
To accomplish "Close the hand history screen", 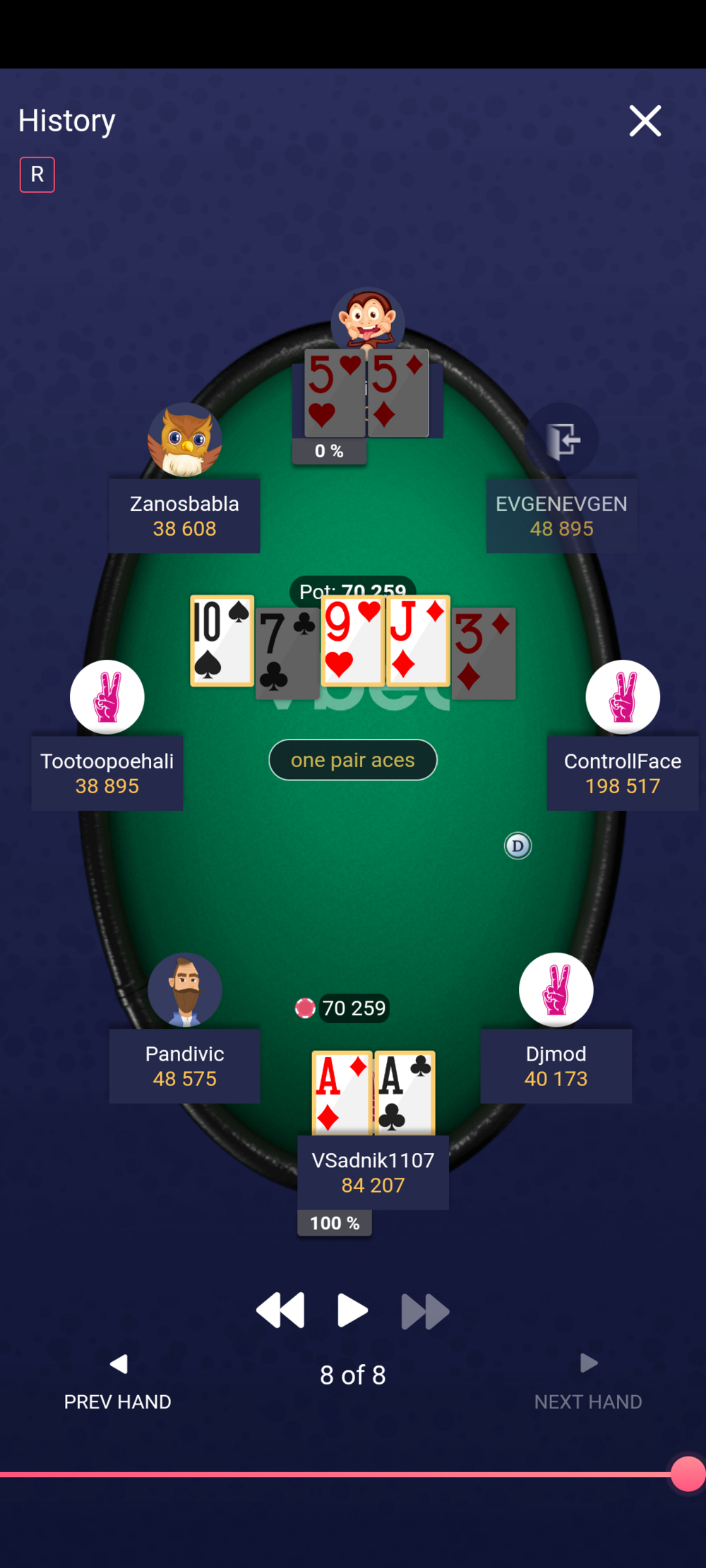I will (645, 121).
